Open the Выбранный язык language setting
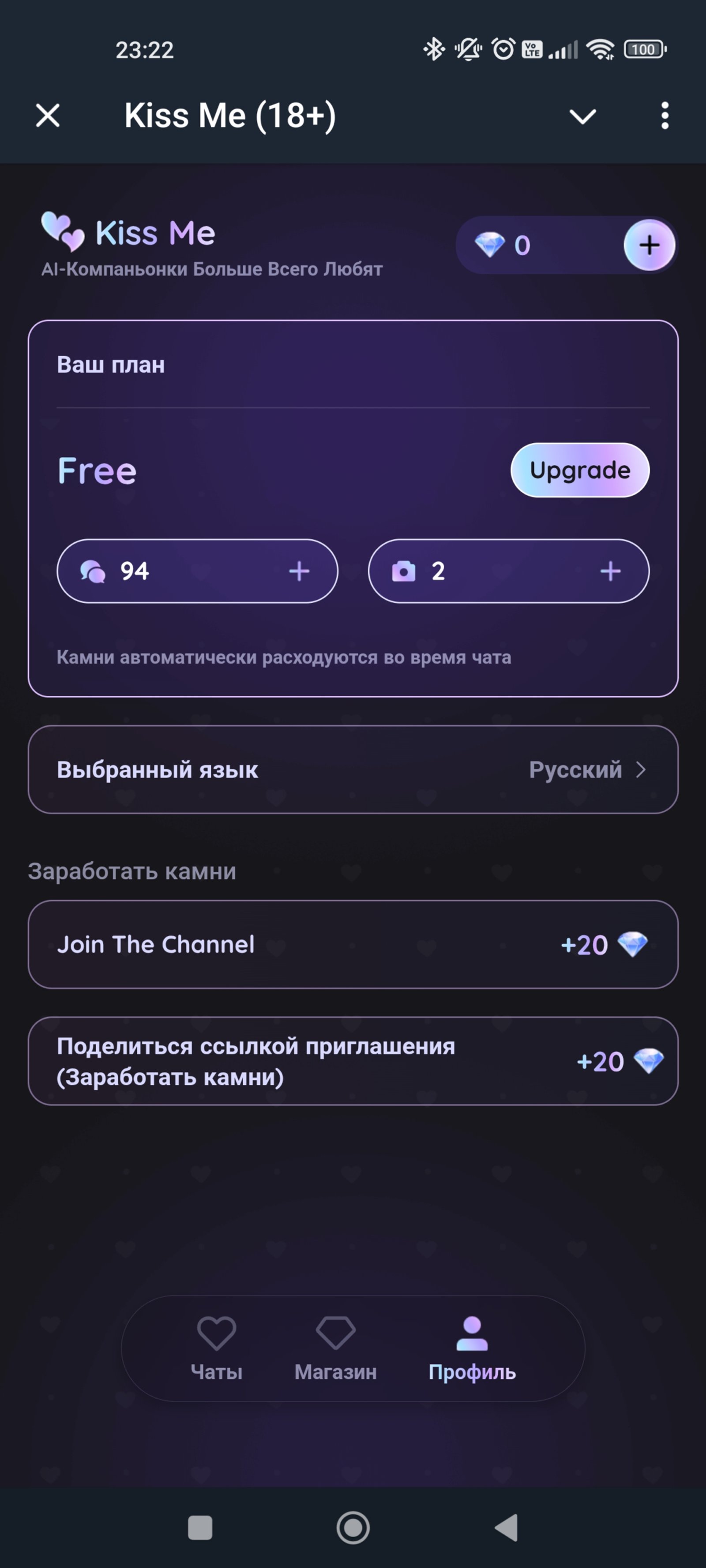 (353, 769)
